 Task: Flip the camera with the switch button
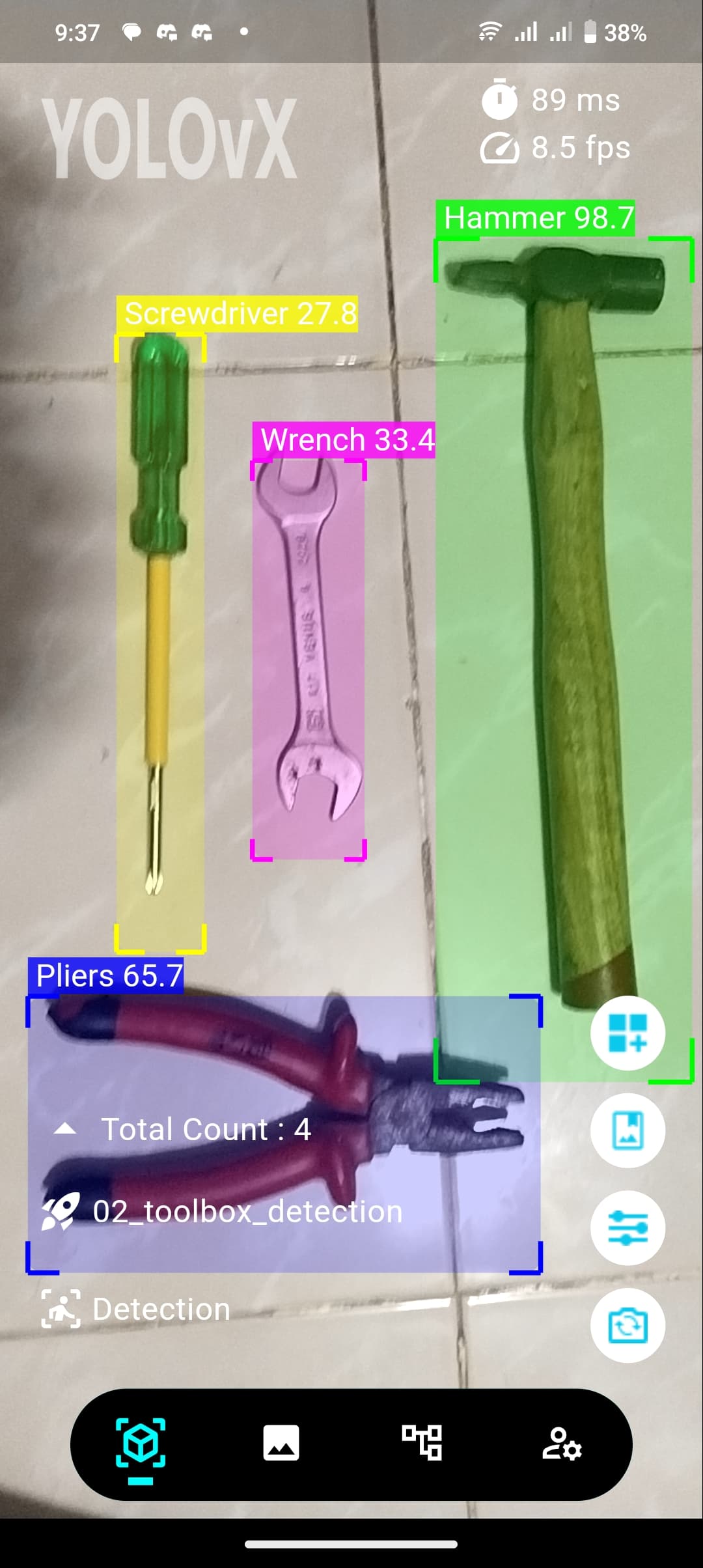click(x=627, y=1325)
